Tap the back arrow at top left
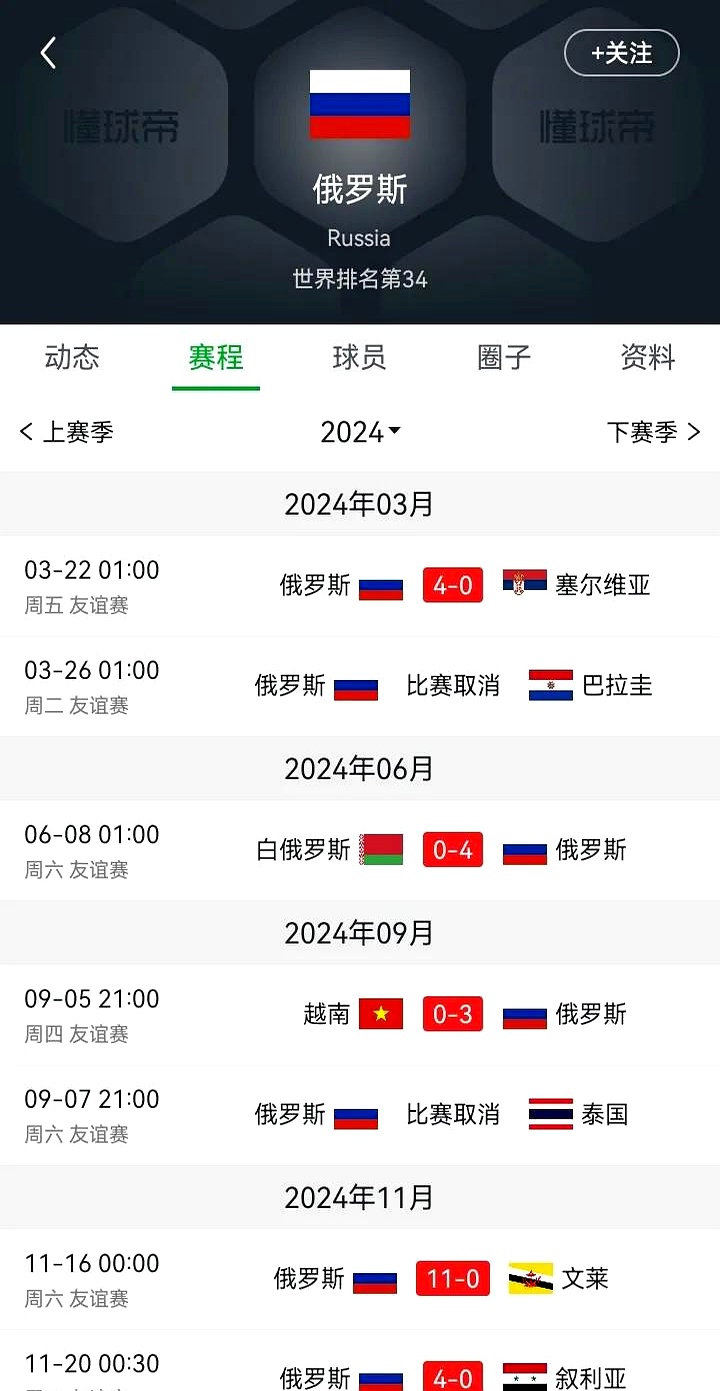Screen dimensions: 720x1391 pyautogui.click(x=47, y=52)
